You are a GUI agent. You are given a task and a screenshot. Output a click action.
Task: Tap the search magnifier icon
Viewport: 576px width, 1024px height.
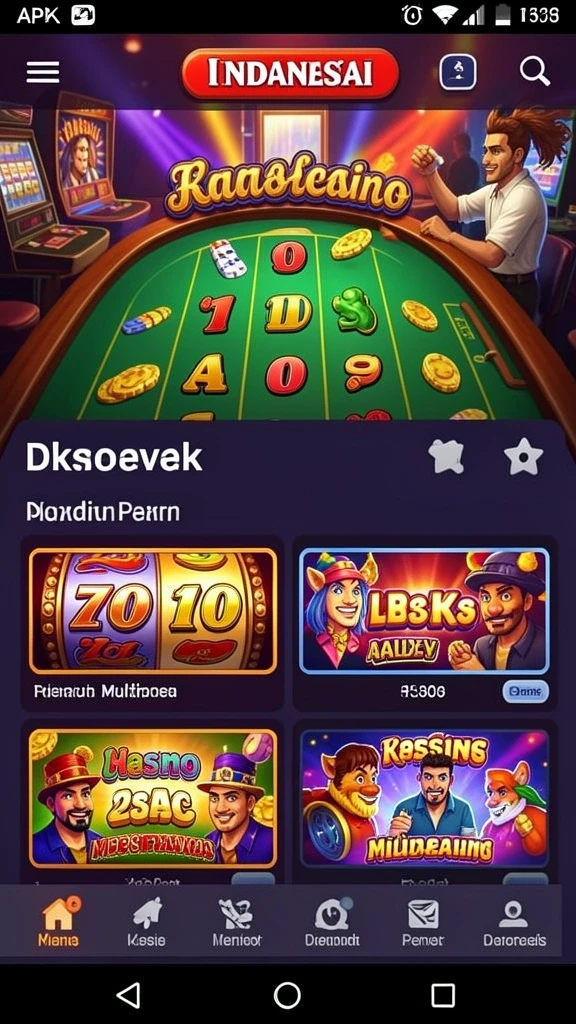(534, 71)
